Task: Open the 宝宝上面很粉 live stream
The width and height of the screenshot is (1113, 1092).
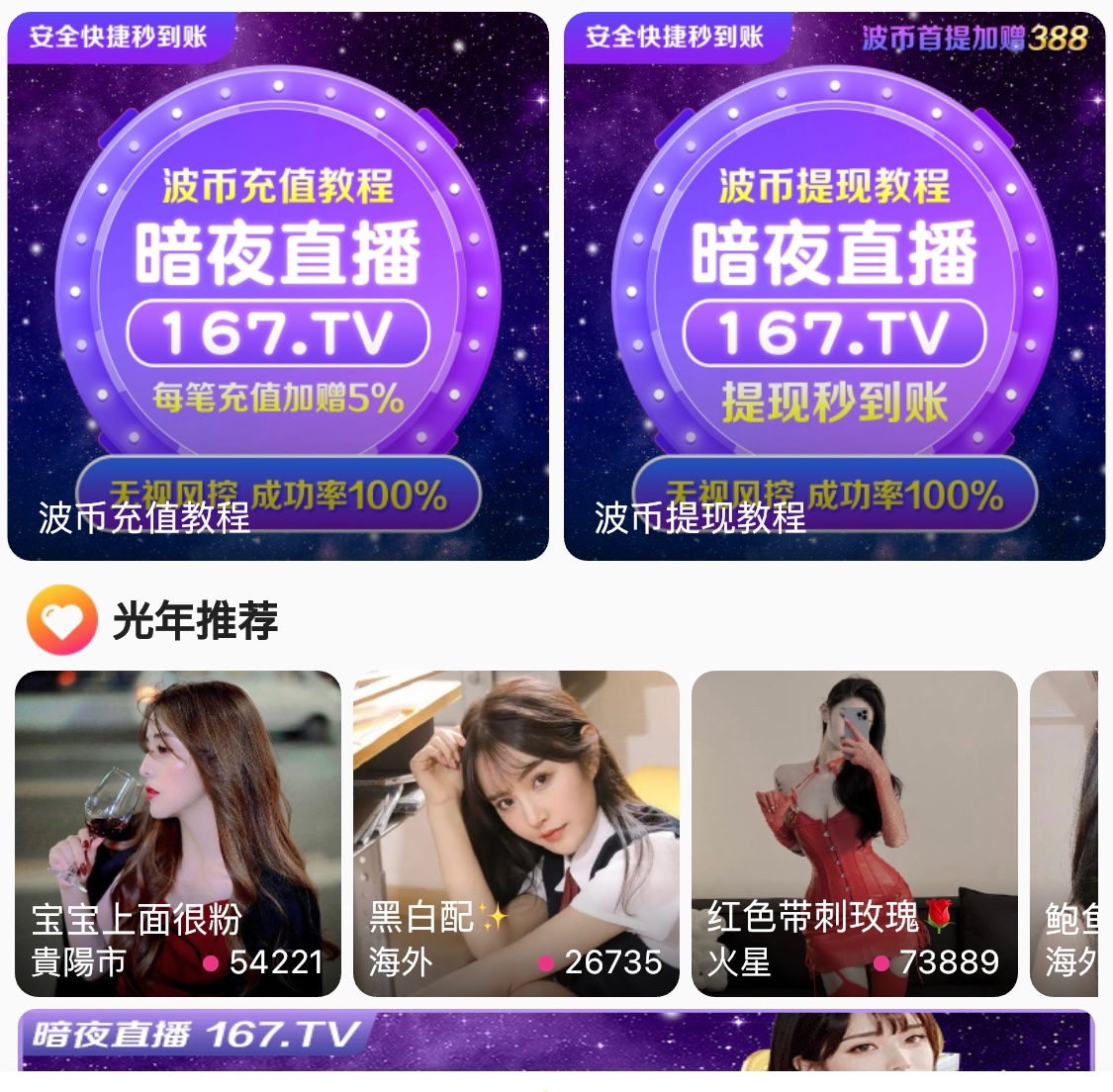Action: click(178, 833)
